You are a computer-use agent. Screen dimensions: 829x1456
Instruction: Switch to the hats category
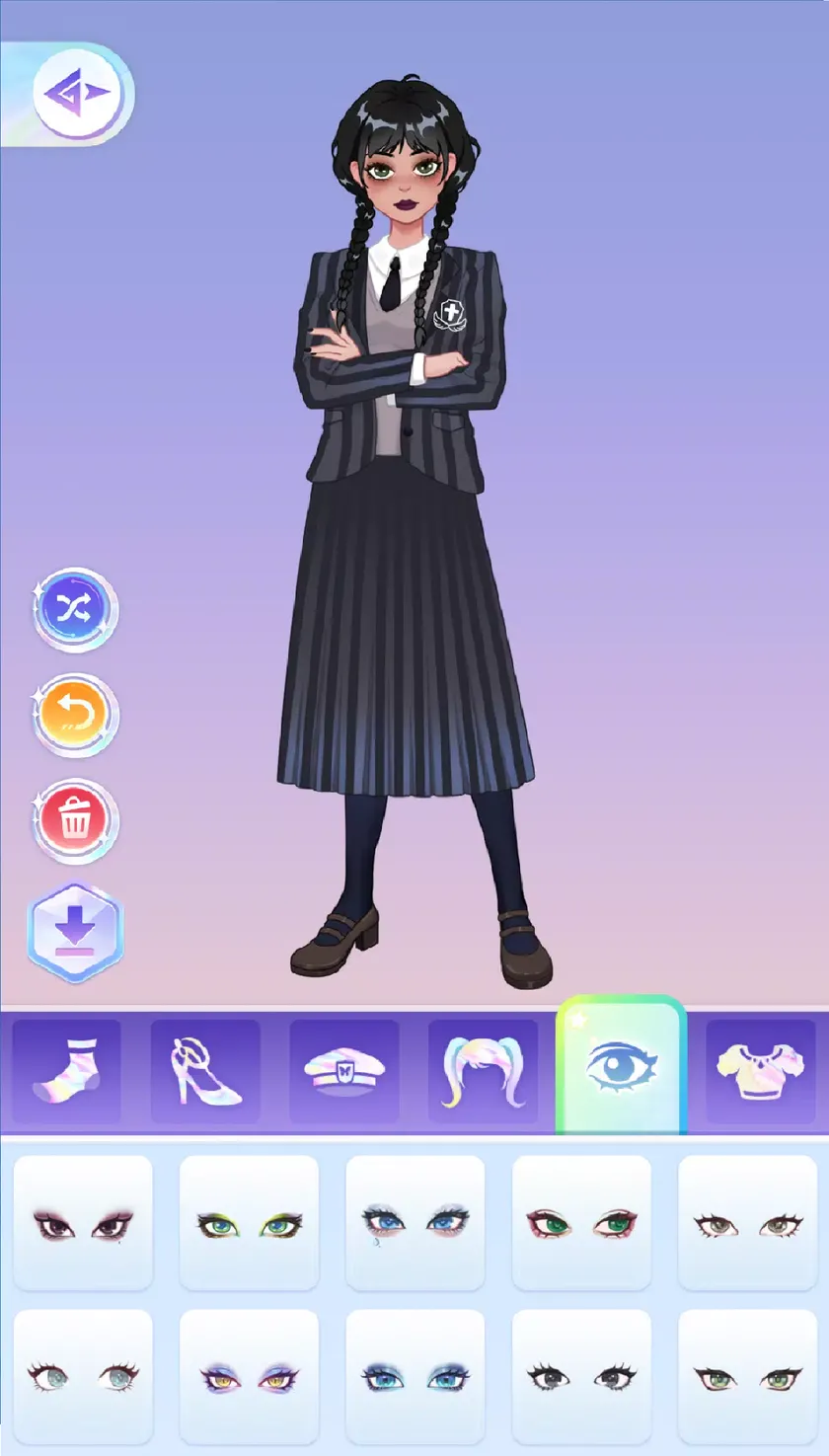point(344,1071)
